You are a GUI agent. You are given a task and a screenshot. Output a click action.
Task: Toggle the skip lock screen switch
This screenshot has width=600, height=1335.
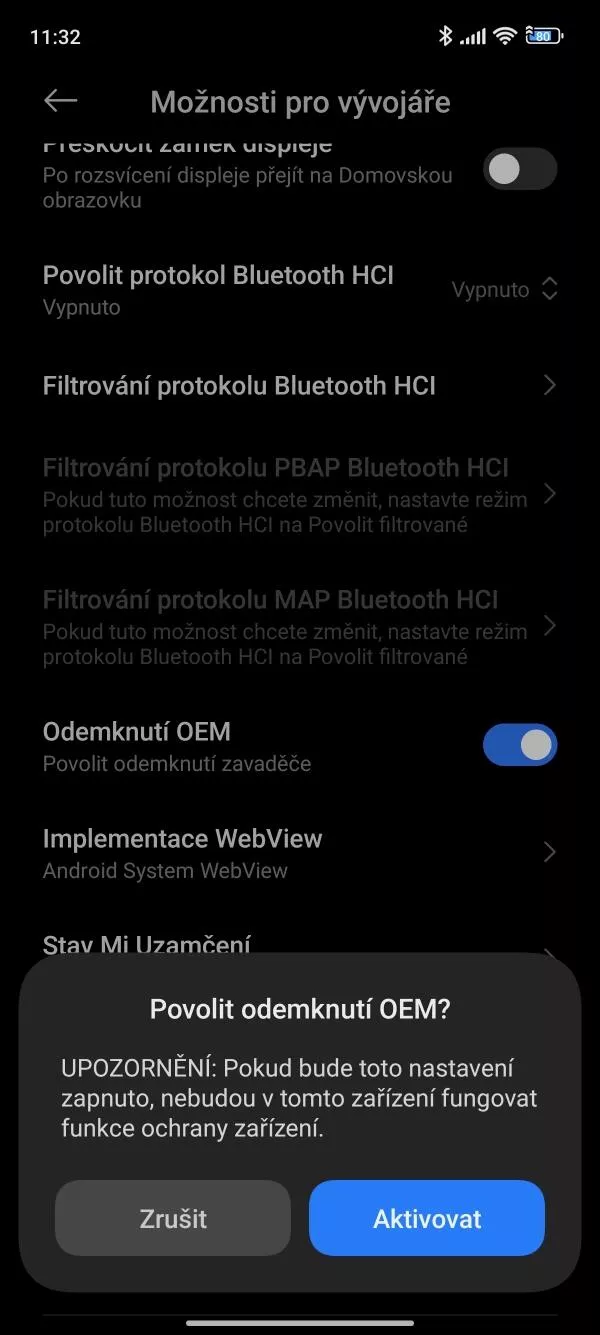tap(520, 169)
